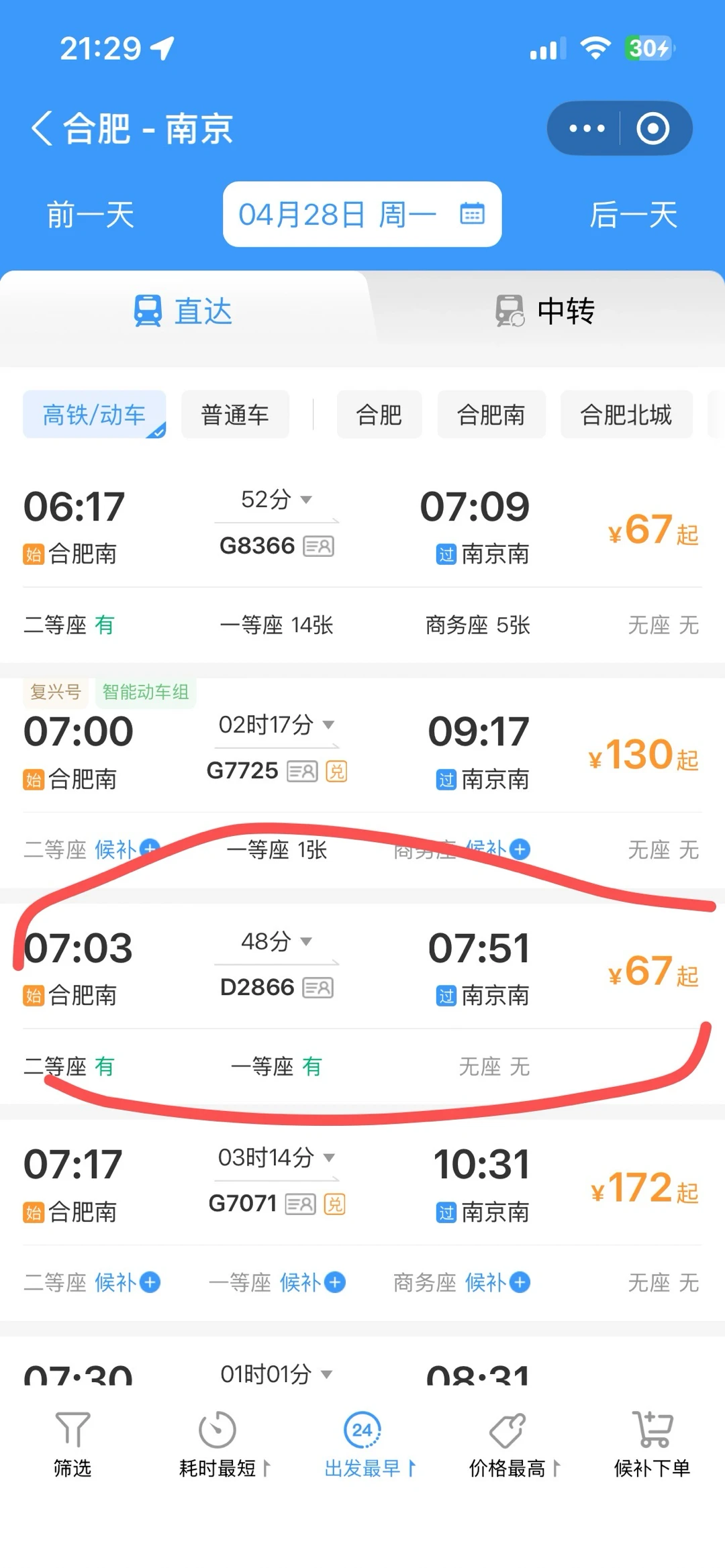Close the mini program via the circle icon

652,128
